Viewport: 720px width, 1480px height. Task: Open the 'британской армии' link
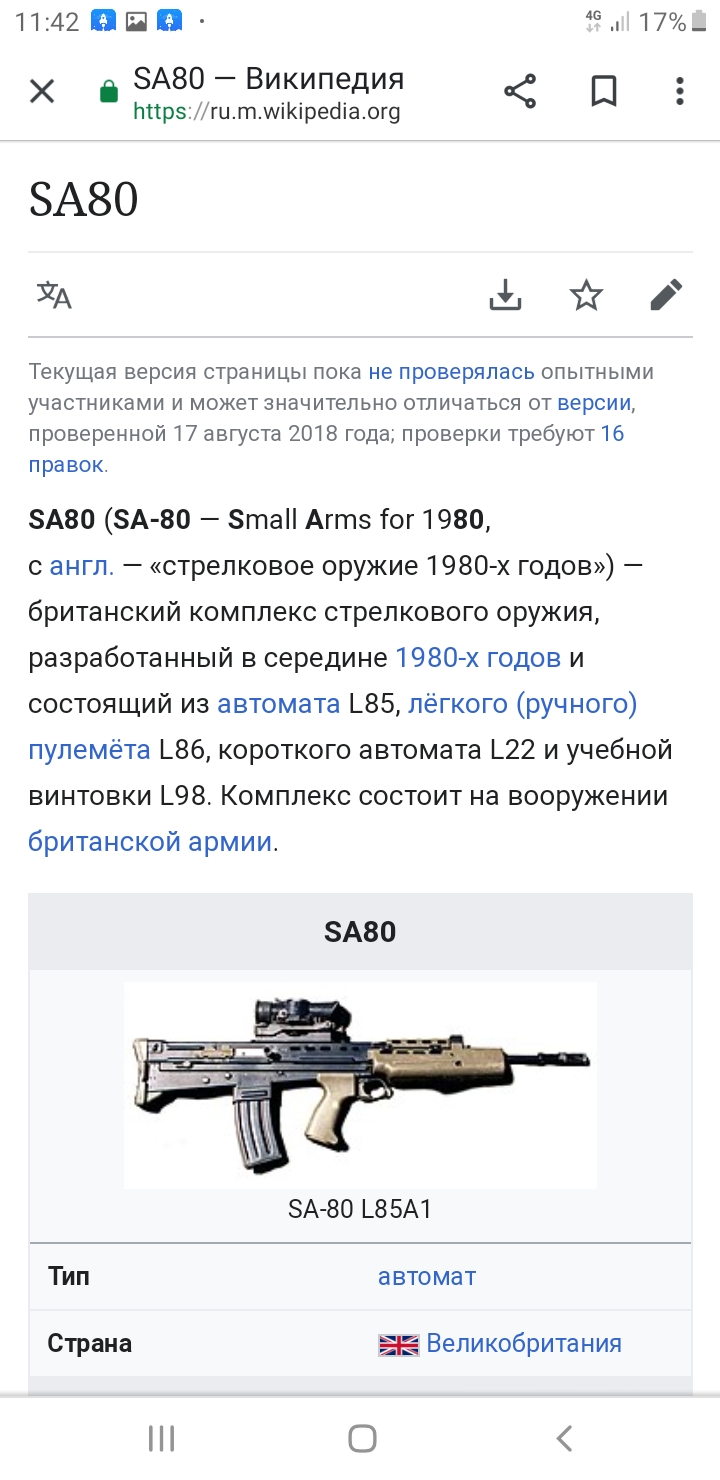coord(150,841)
